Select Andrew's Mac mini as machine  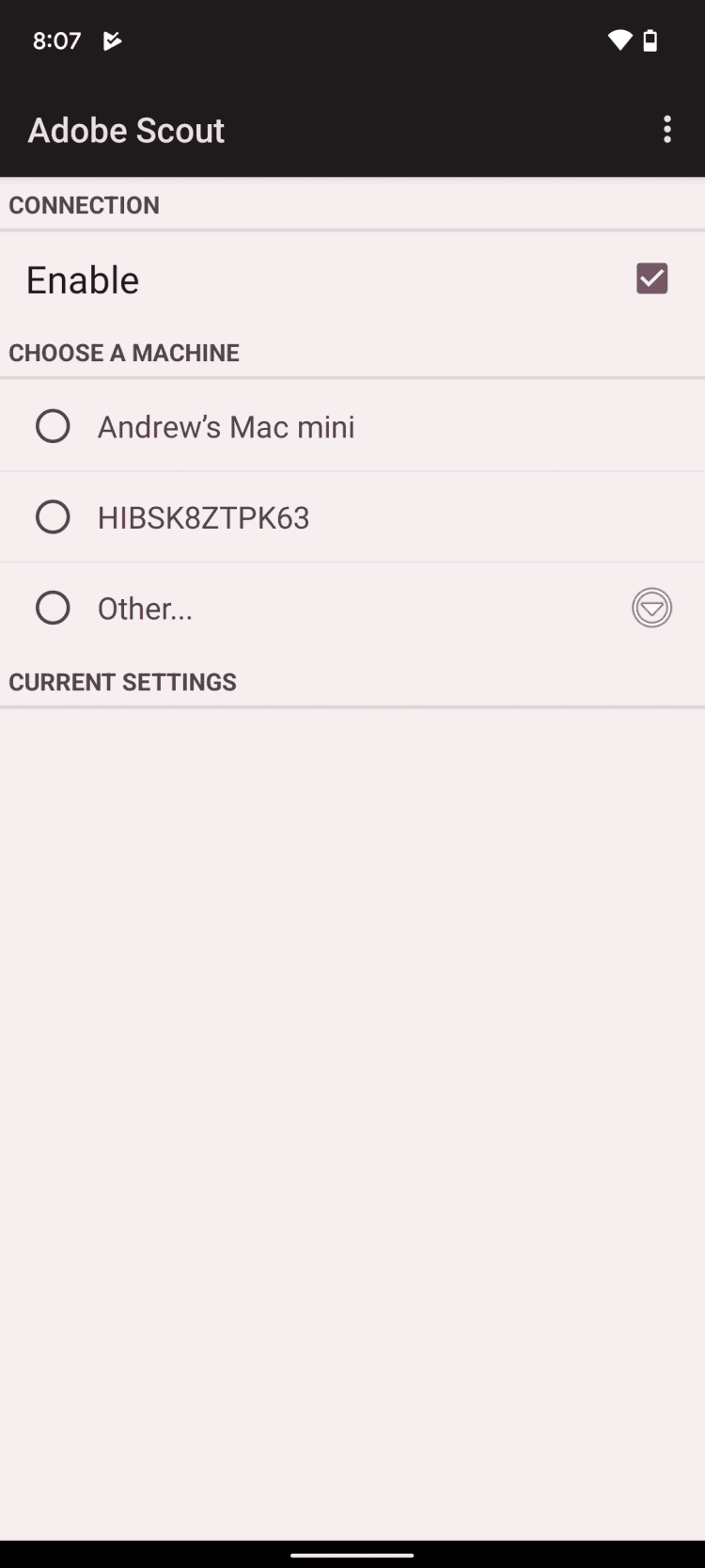(x=352, y=426)
